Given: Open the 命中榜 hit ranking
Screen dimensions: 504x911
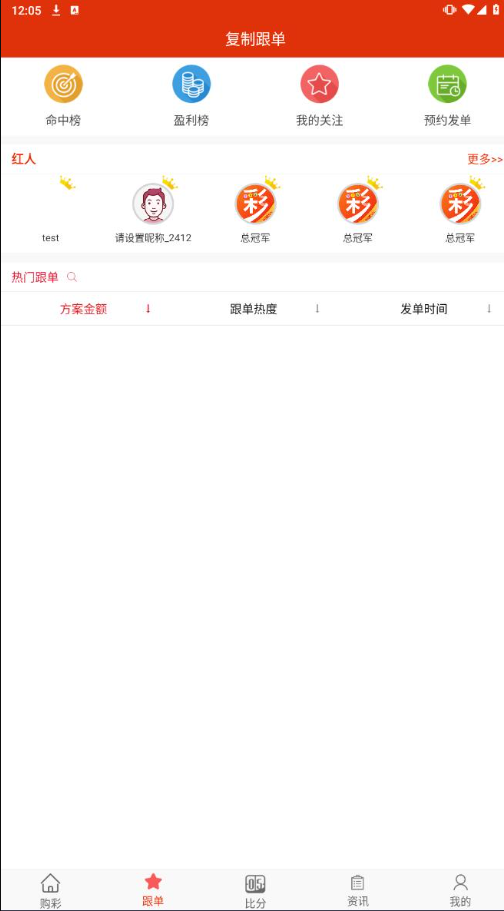Looking at the screenshot, I should pyautogui.click(x=63, y=96).
